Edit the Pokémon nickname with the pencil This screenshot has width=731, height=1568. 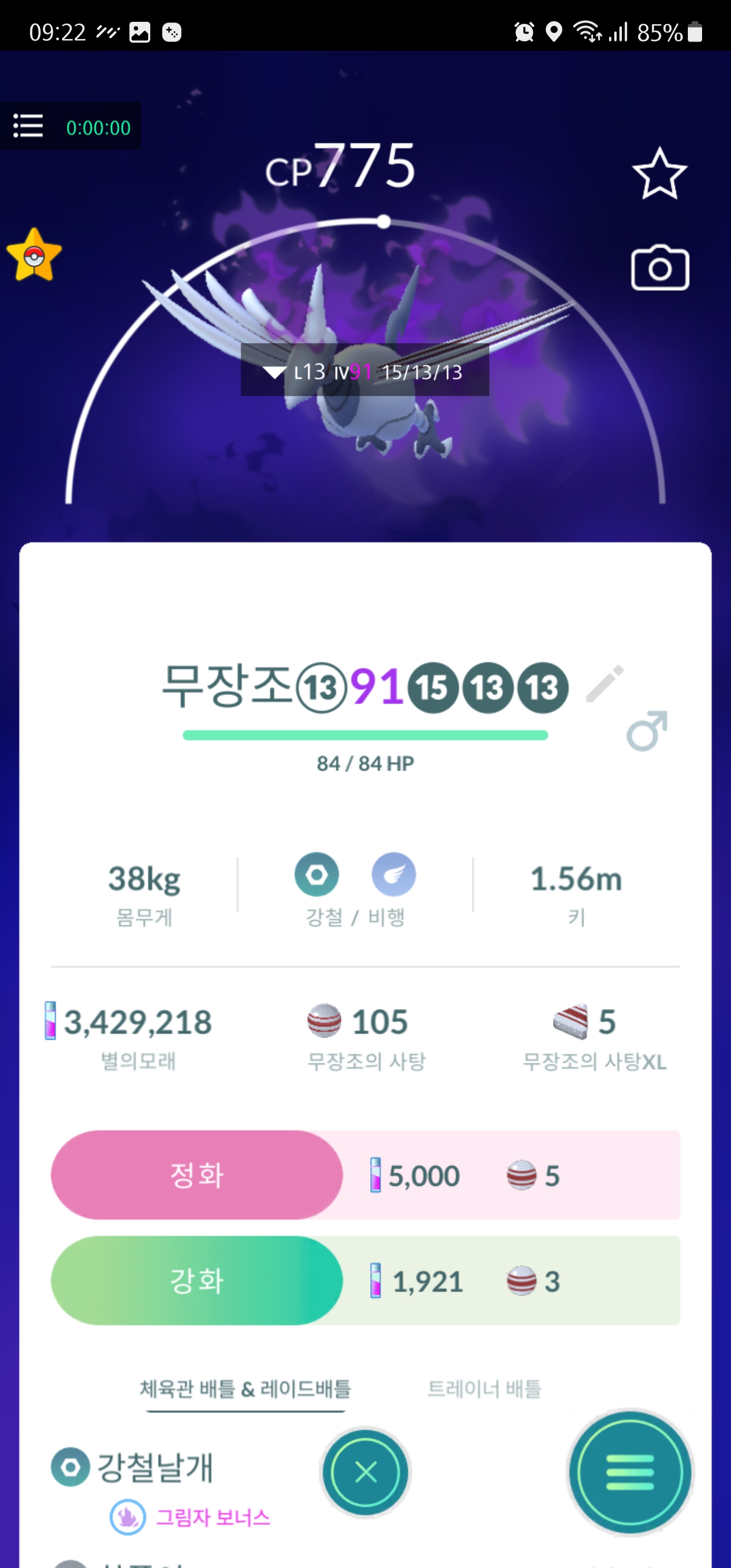pyautogui.click(x=605, y=684)
